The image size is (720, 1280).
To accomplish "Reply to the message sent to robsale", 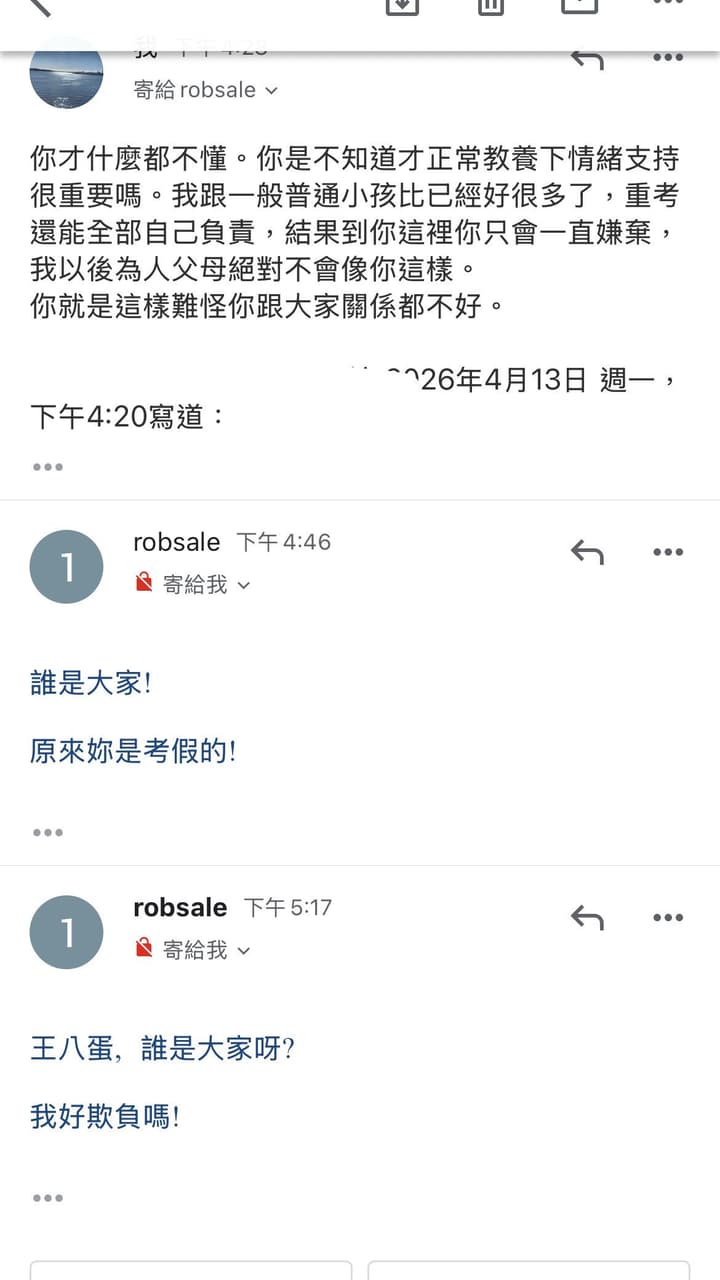I will (587, 59).
